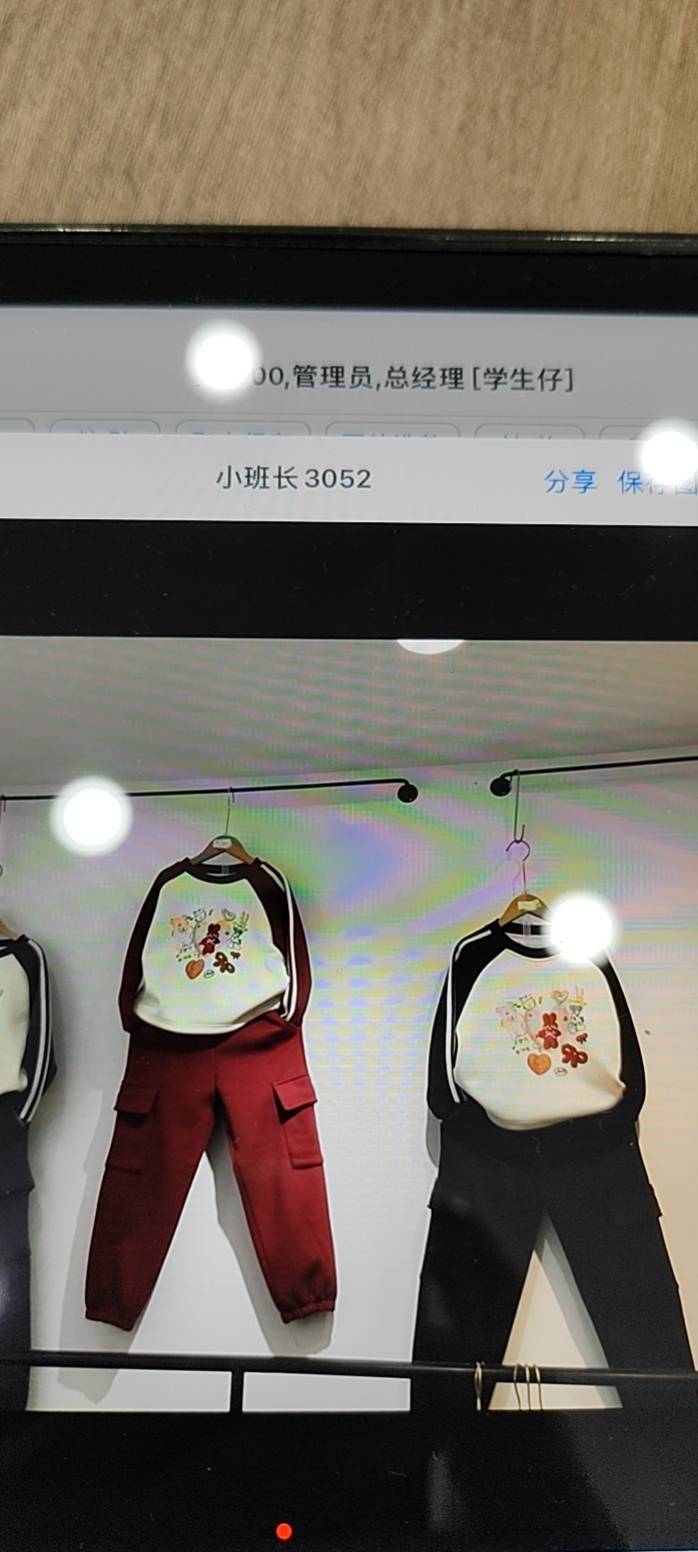The height and width of the screenshot is (1552, 698).
Task: Tap the 分享 share button
Action: (x=570, y=481)
